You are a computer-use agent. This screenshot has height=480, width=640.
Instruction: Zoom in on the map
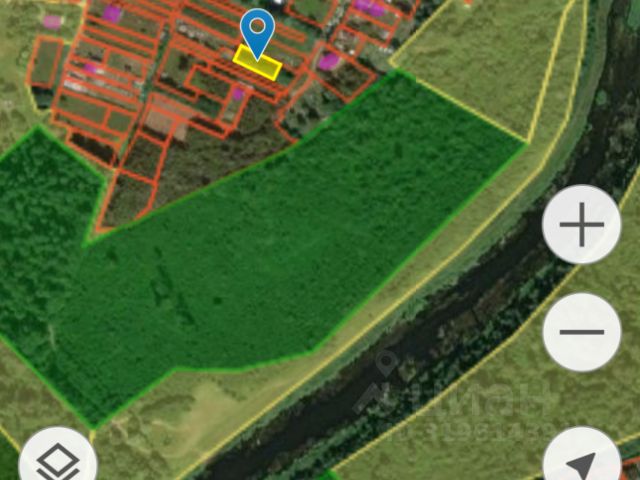tap(582, 224)
